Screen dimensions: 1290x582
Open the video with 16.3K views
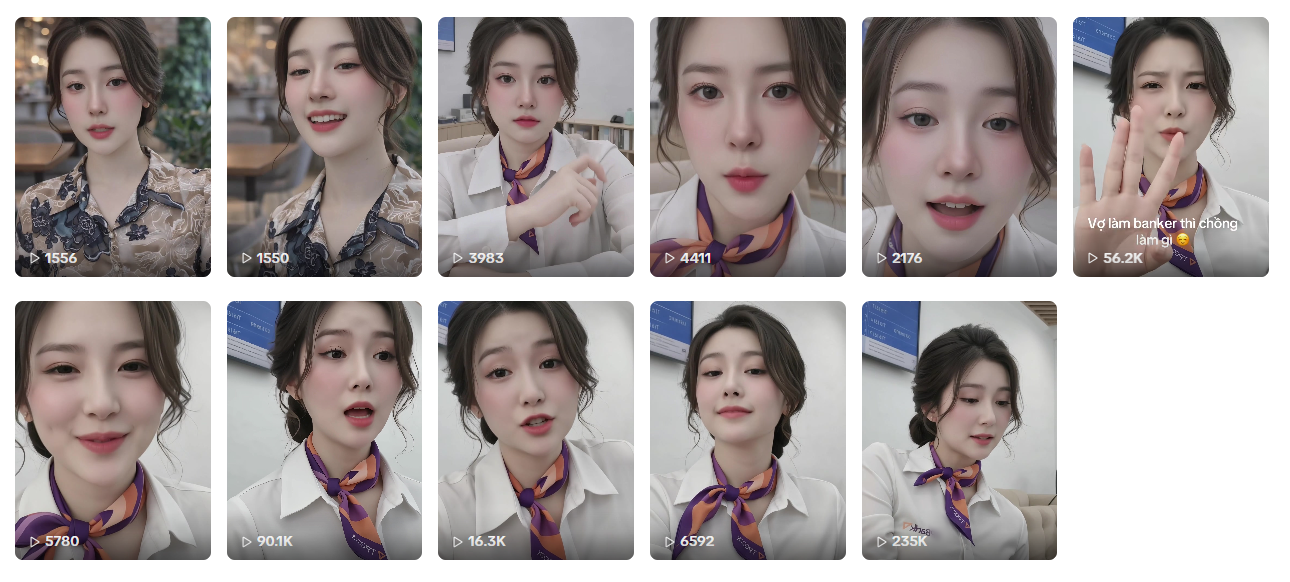click(x=535, y=430)
